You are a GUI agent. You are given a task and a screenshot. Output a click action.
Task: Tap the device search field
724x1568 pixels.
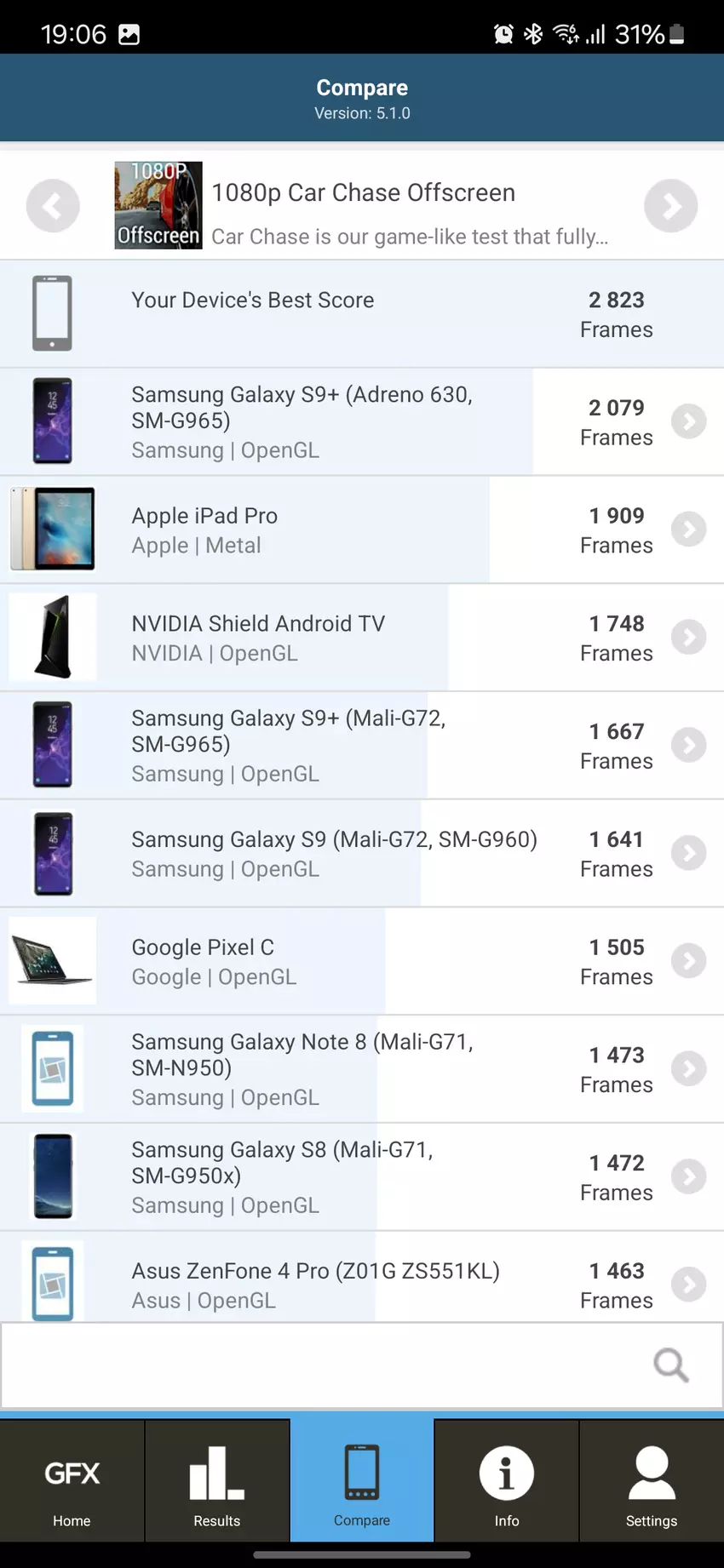click(324, 1365)
